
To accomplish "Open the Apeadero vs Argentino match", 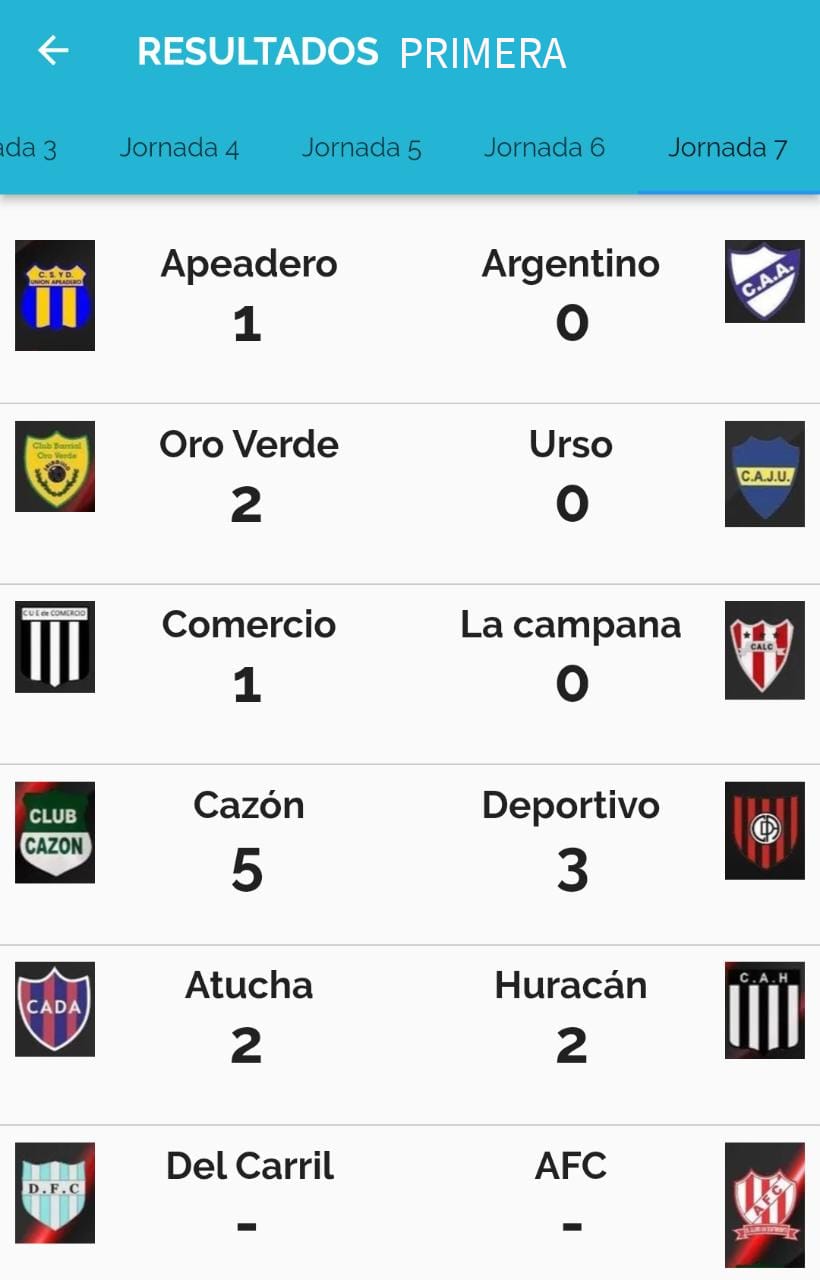I will (410, 296).
